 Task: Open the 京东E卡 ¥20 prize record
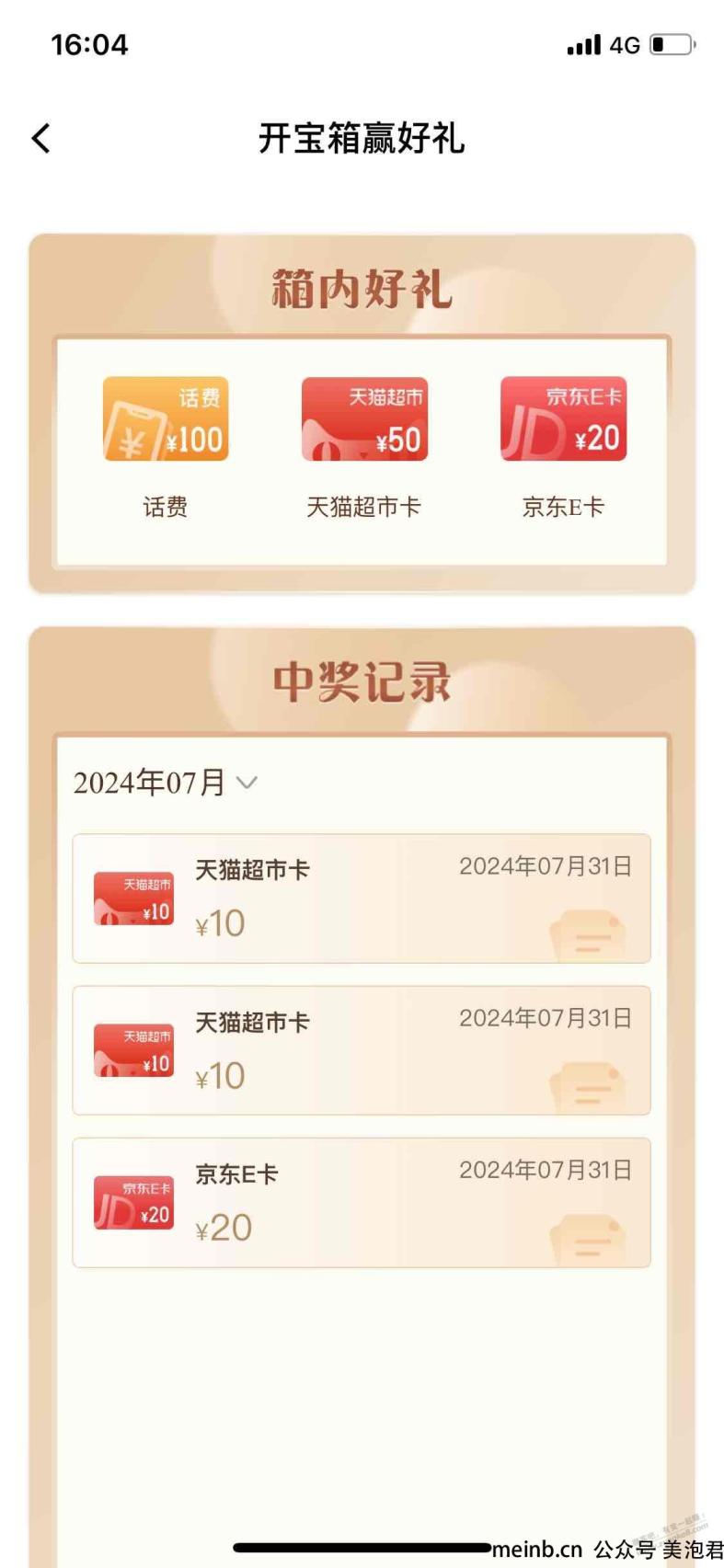point(361,1203)
